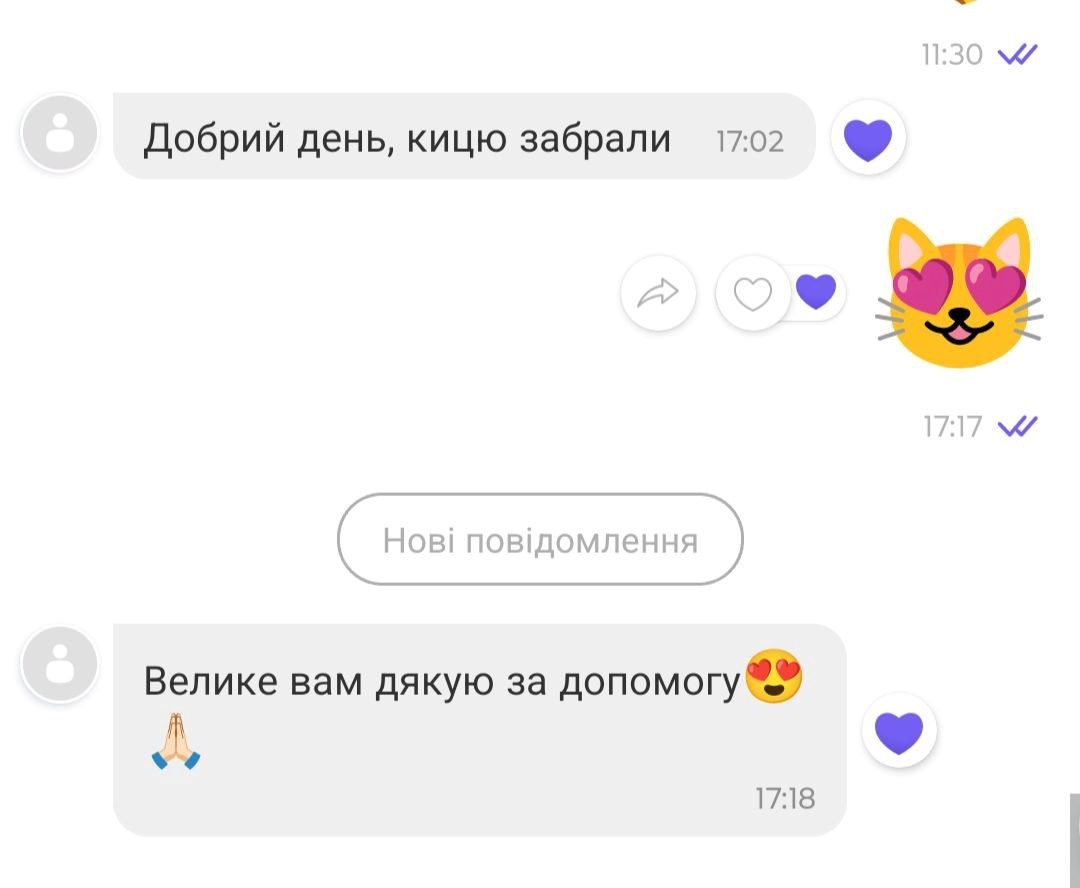Tap the heart on 'Велике вам дякую' message
The image size is (1080, 888).
tap(899, 731)
